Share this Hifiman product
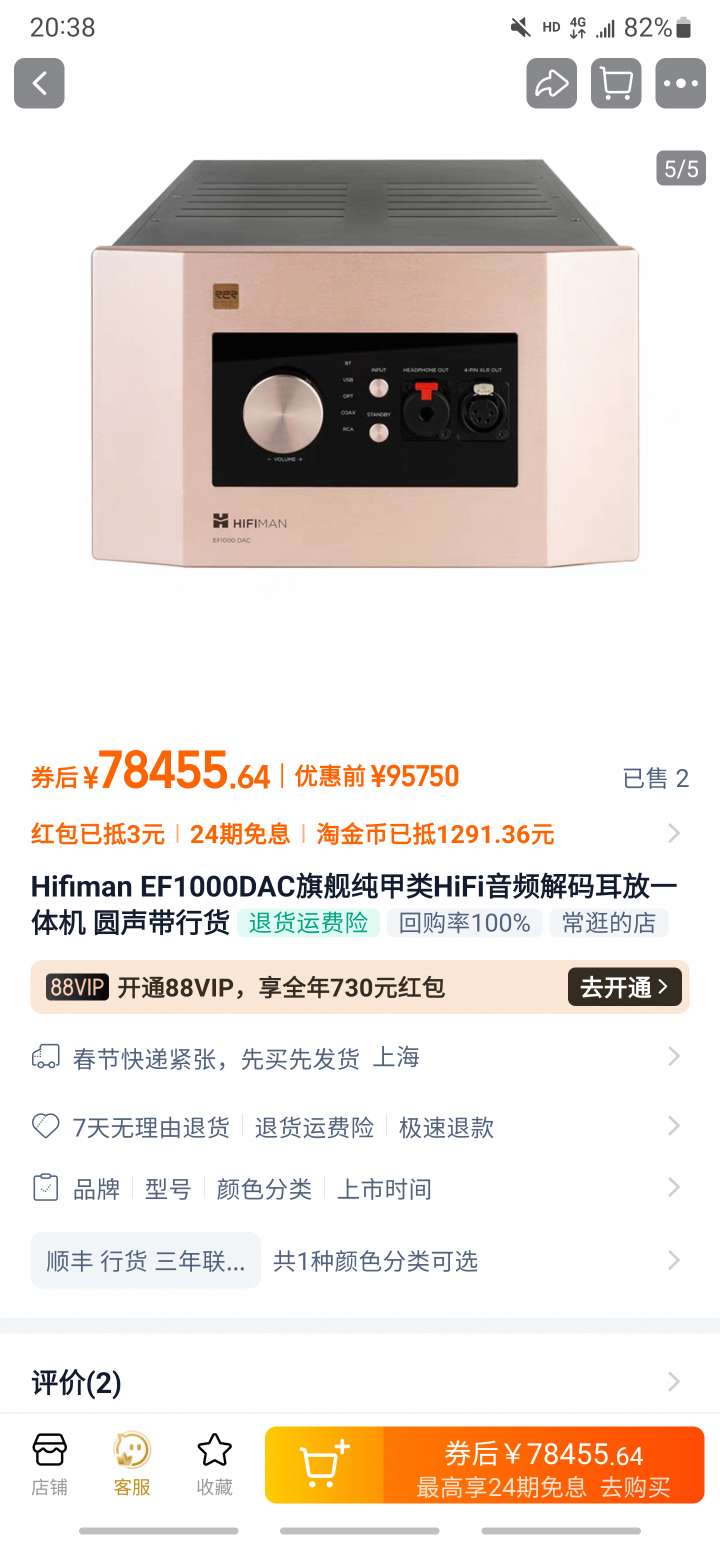The image size is (720, 1544). (x=551, y=83)
